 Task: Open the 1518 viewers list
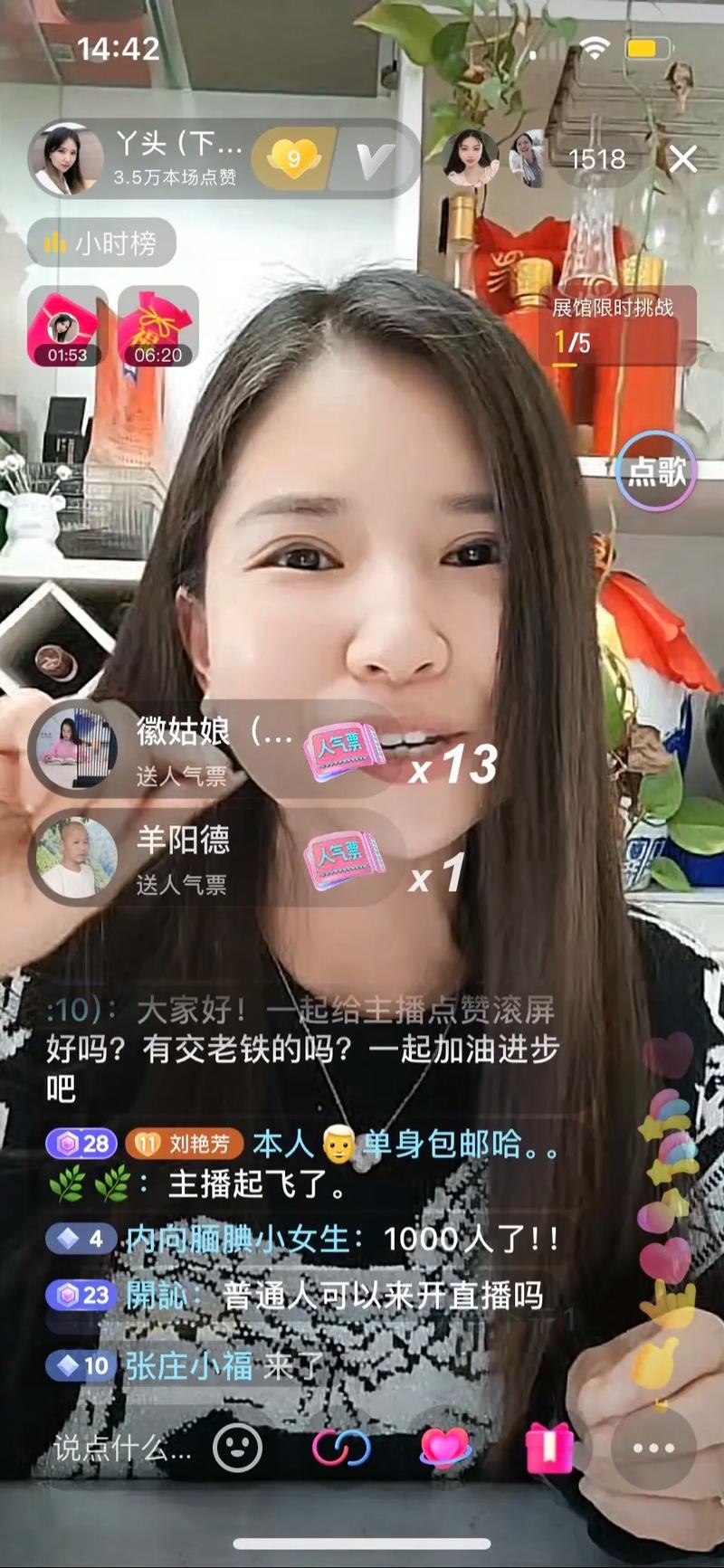pyautogui.click(x=596, y=159)
